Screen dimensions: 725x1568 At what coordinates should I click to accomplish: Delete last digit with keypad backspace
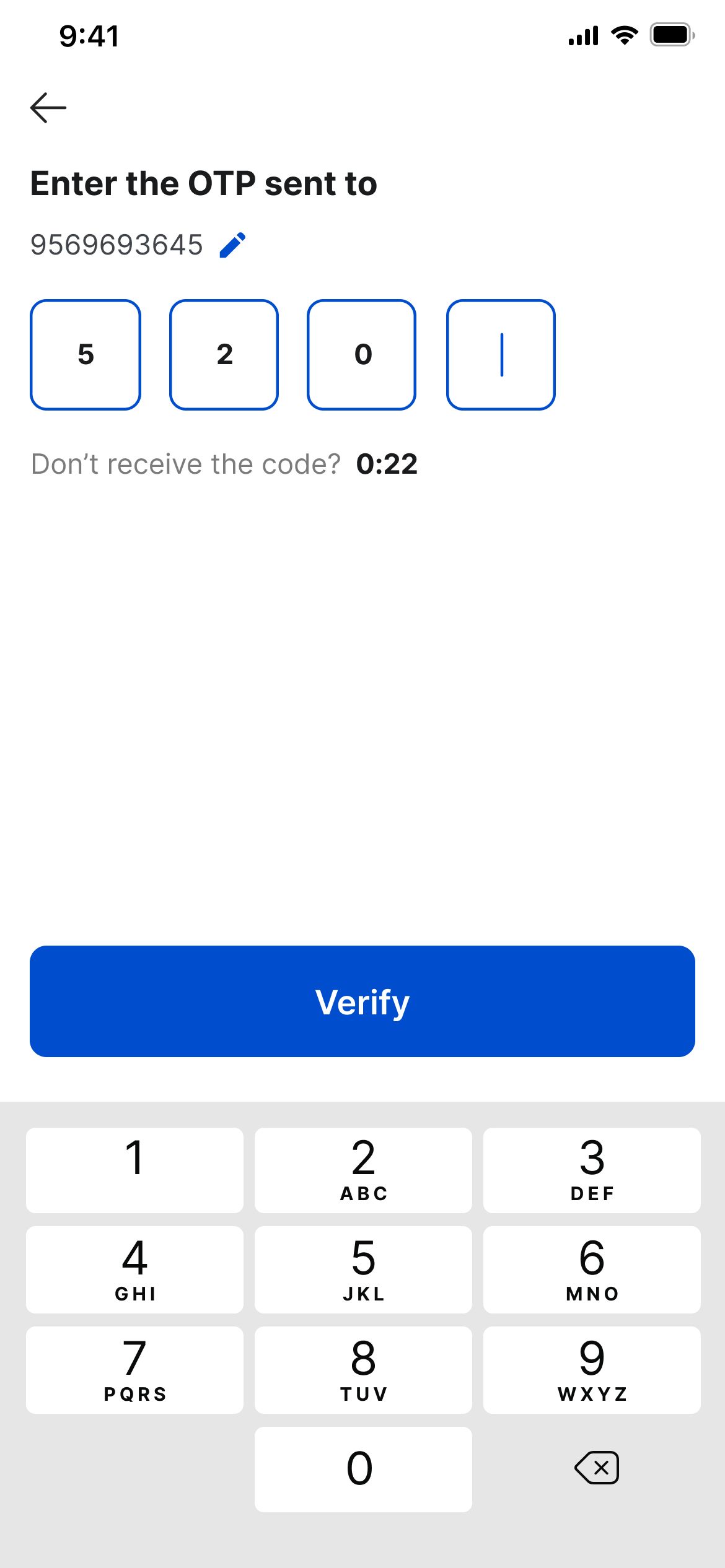click(597, 1468)
